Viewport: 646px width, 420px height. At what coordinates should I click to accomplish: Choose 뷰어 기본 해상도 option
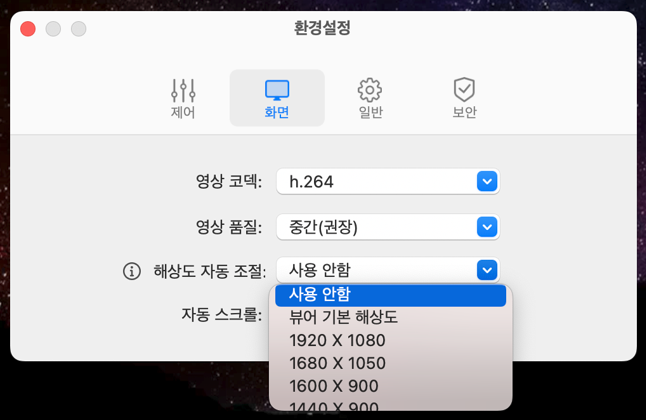coord(390,318)
